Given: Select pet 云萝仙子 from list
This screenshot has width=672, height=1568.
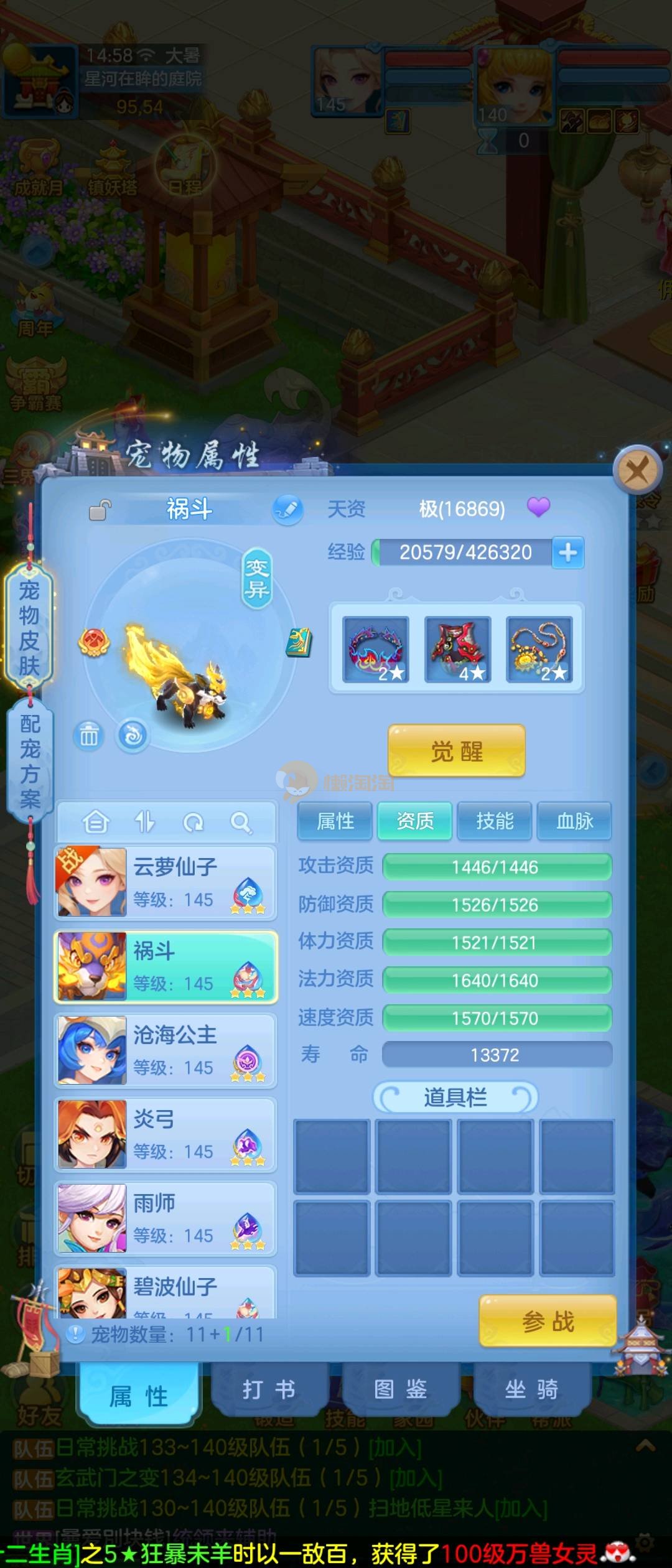Looking at the screenshot, I should pos(166,882).
